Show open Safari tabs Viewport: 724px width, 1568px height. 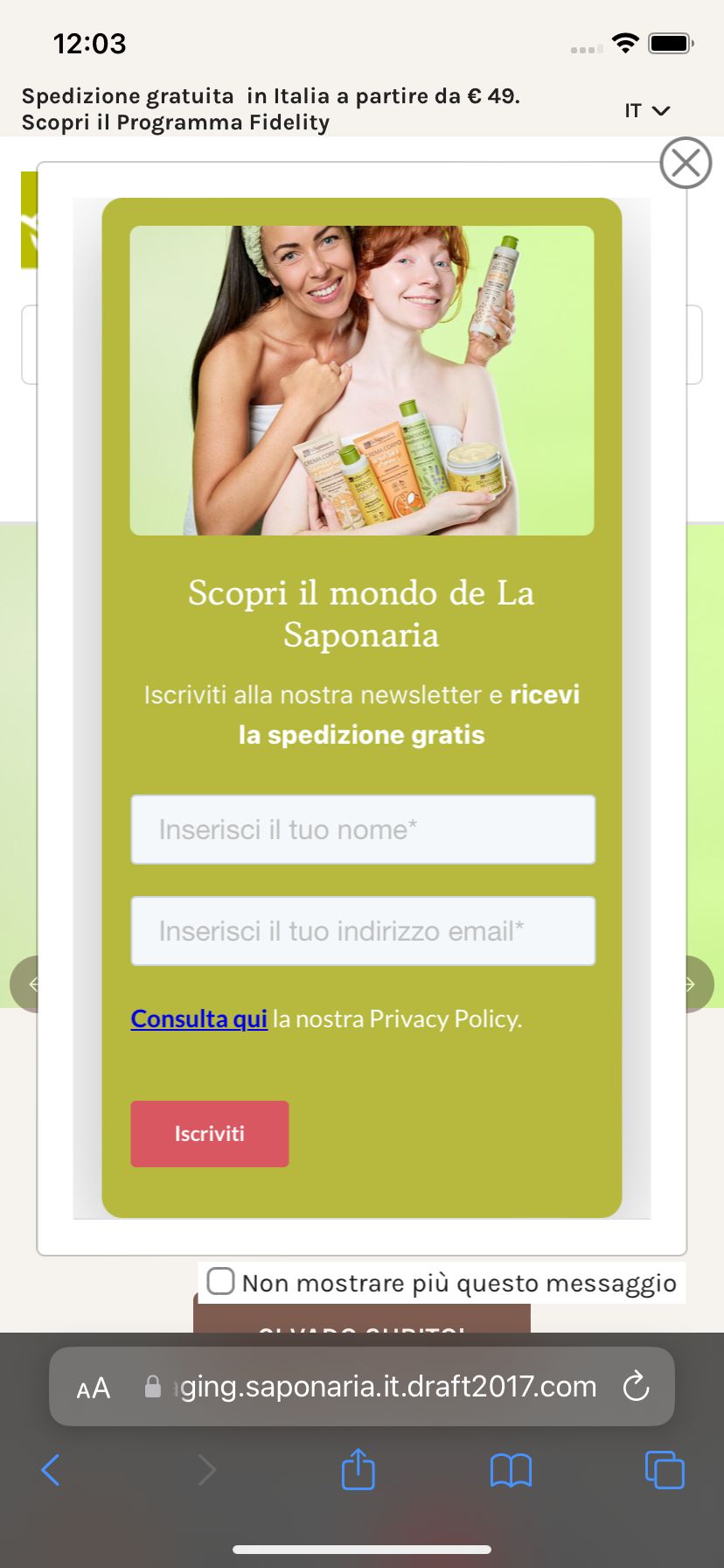click(x=665, y=1470)
